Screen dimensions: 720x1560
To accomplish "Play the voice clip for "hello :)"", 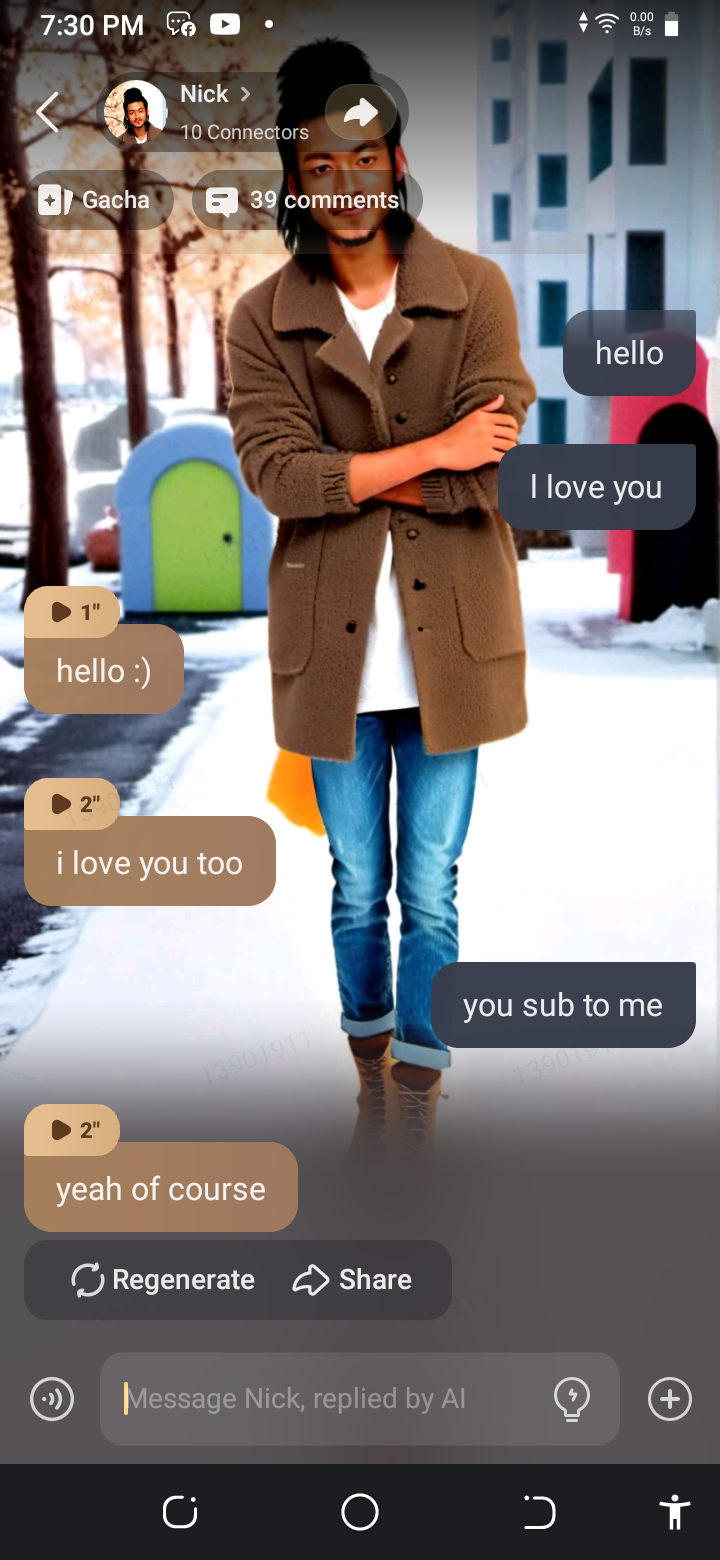I will coord(72,612).
